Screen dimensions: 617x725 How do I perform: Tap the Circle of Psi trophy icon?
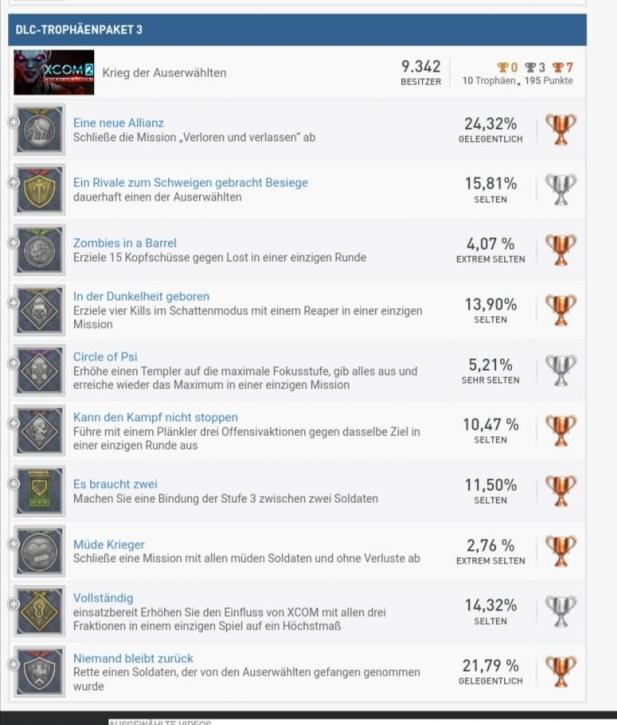click(40, 371)
